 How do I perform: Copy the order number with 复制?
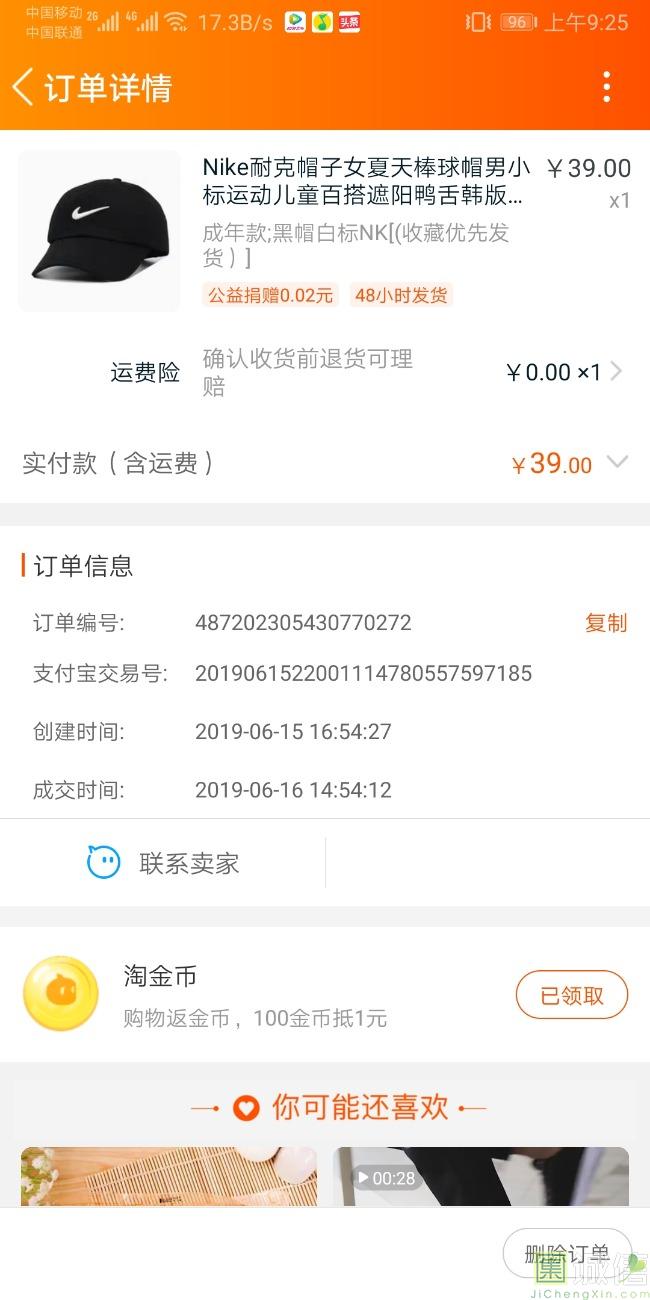tap(605, 623)
